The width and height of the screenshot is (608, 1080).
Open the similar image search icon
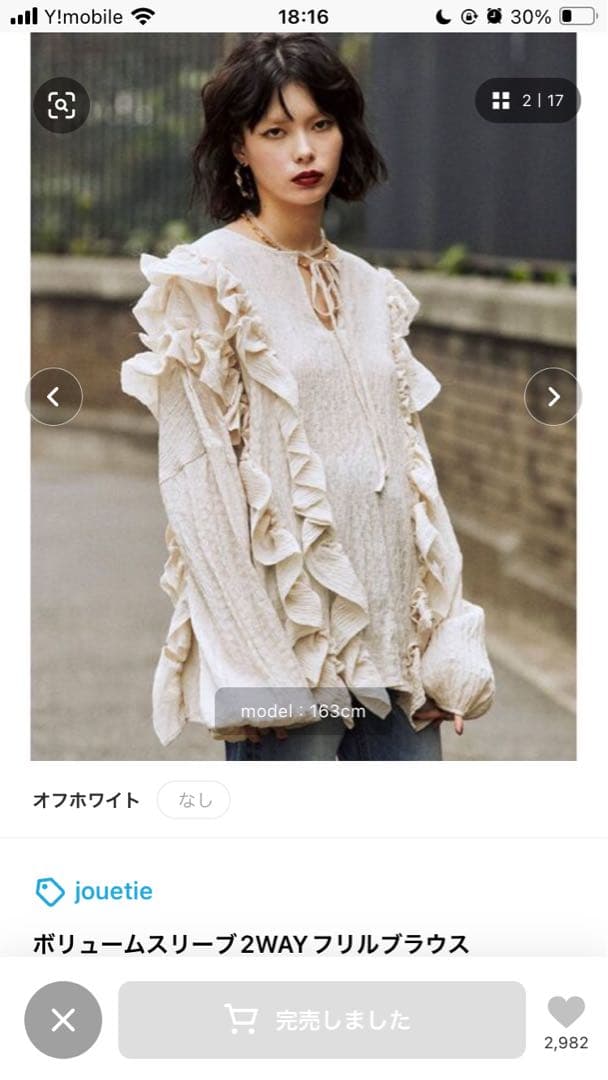(x=61, y=105)
